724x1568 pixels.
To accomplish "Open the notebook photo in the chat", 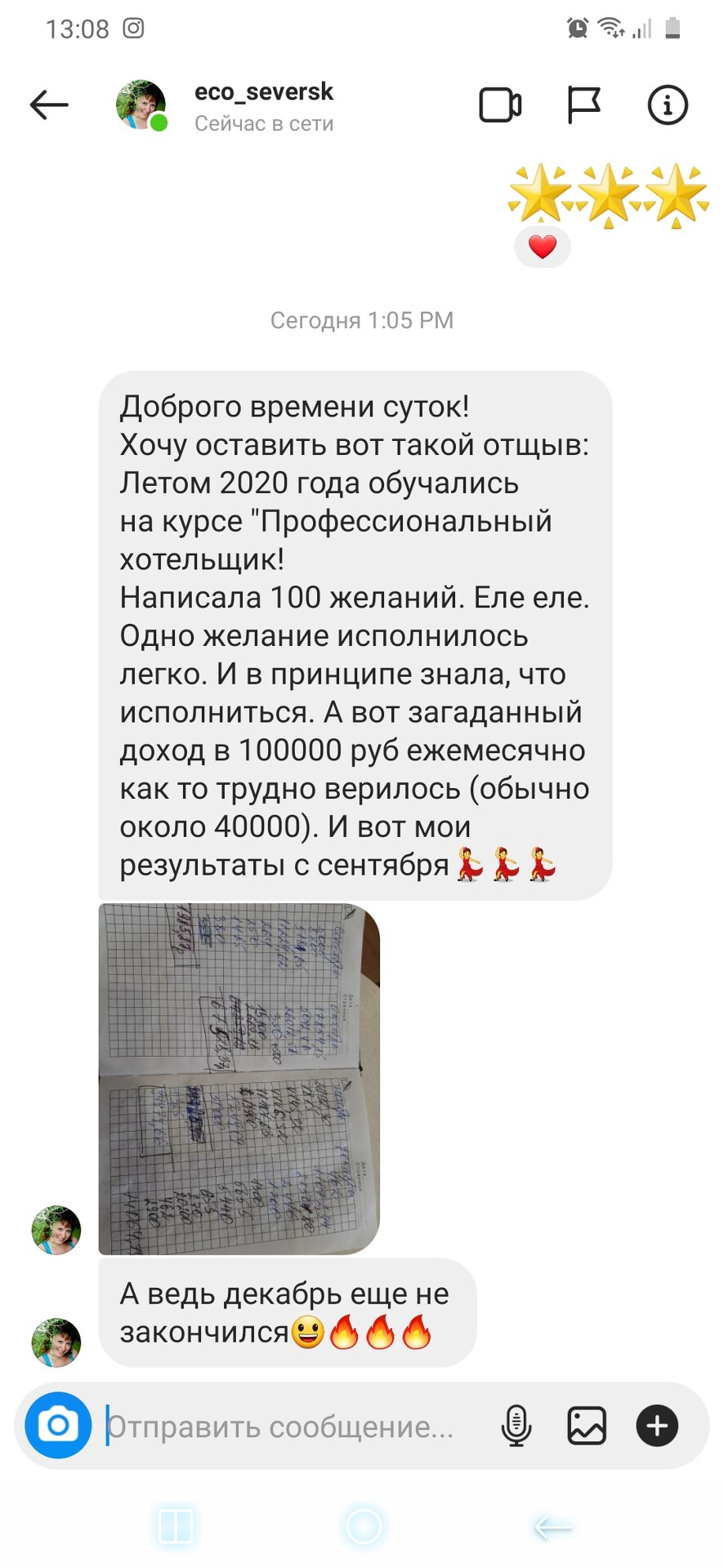I will (239, 1079).
